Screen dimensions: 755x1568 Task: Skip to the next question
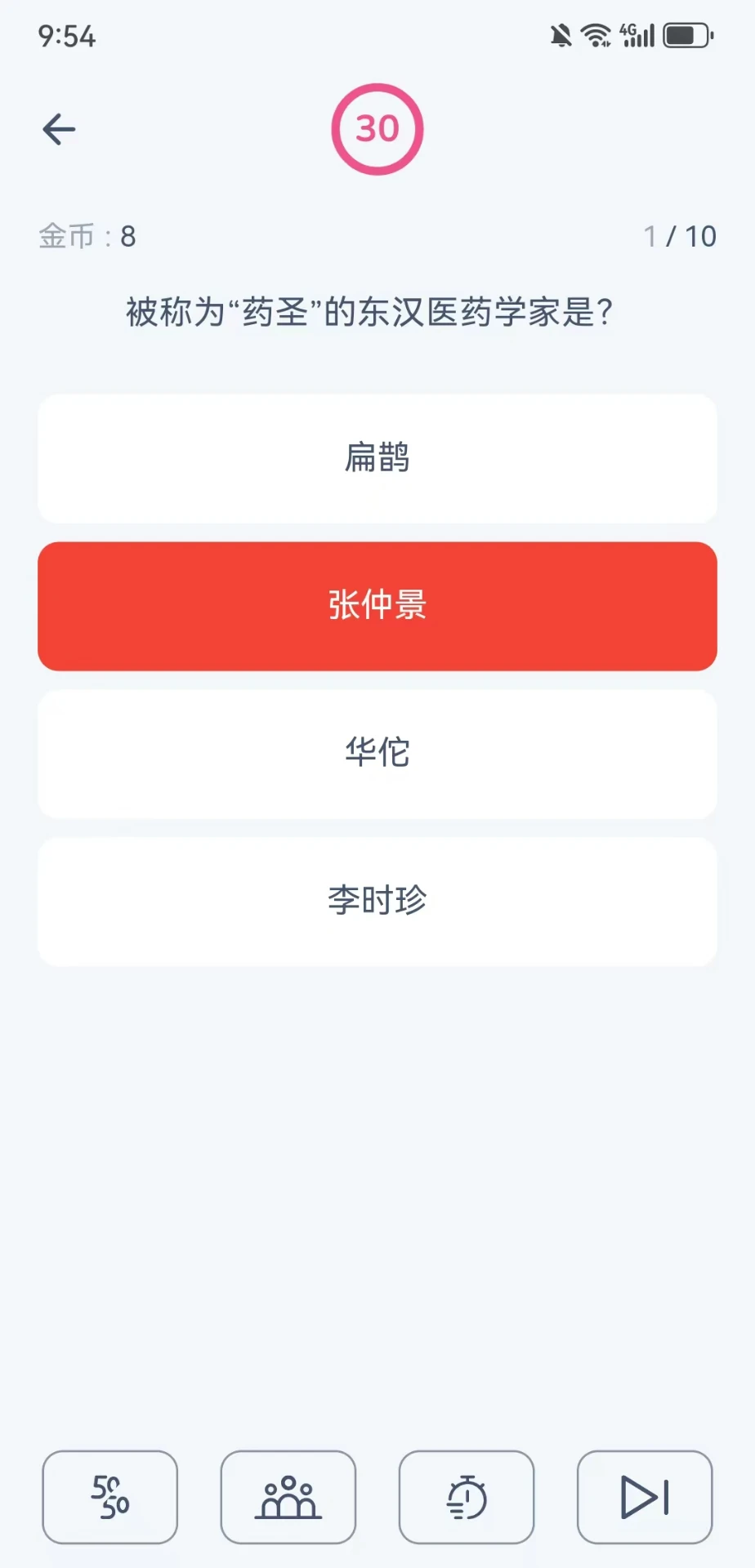[645, 1498]
